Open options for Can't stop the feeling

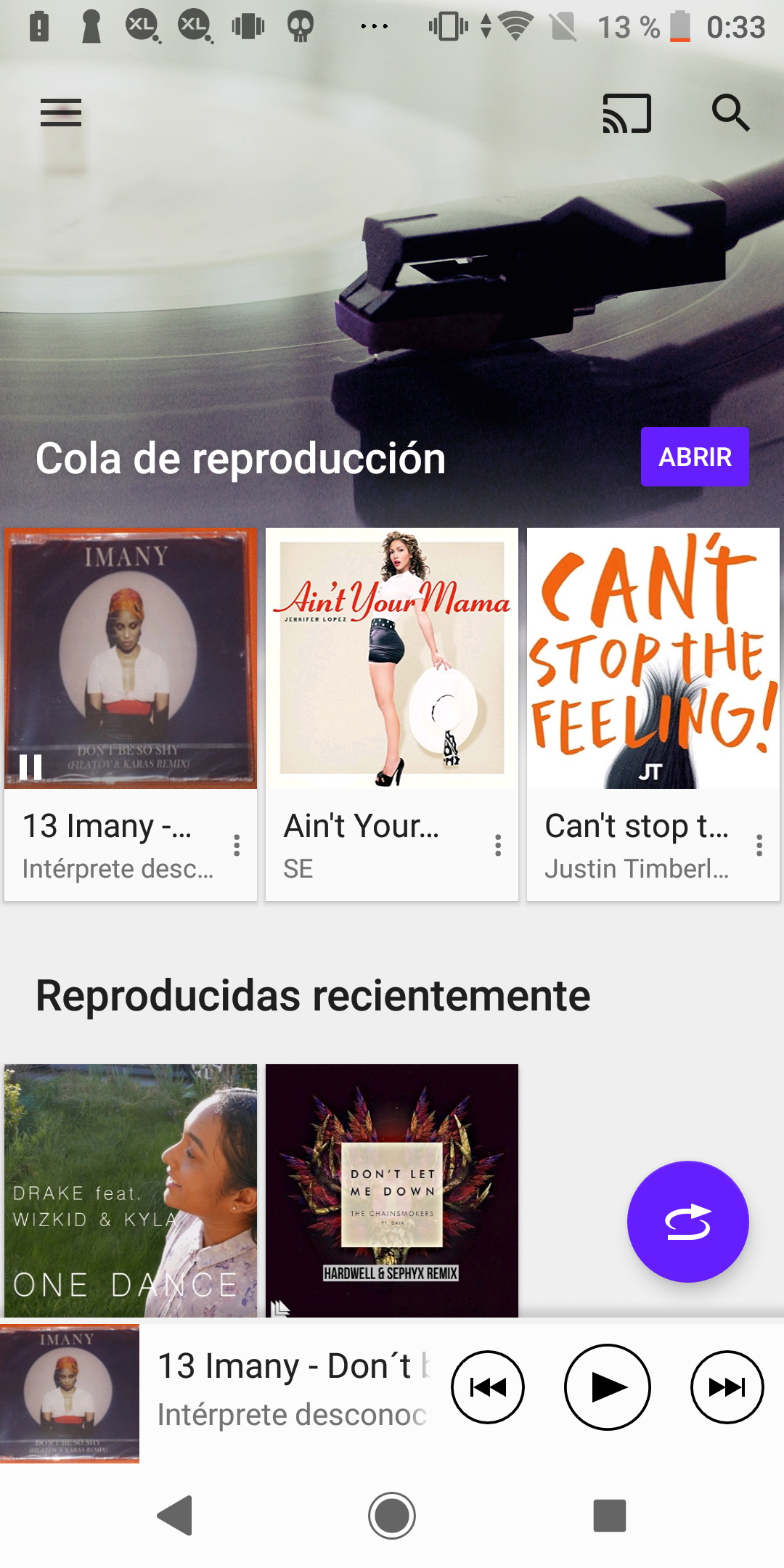759,845
